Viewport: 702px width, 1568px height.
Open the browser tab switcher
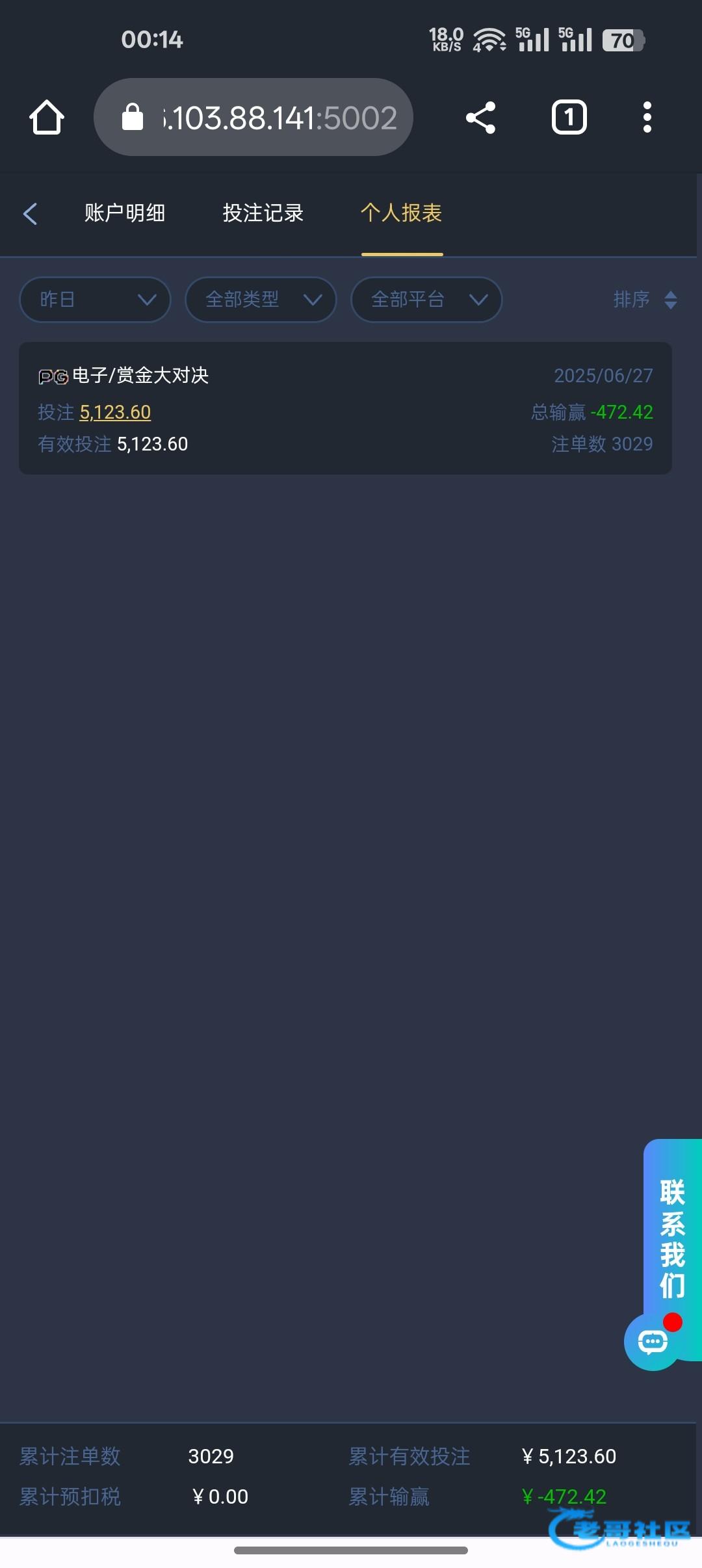tap(569, 118)
